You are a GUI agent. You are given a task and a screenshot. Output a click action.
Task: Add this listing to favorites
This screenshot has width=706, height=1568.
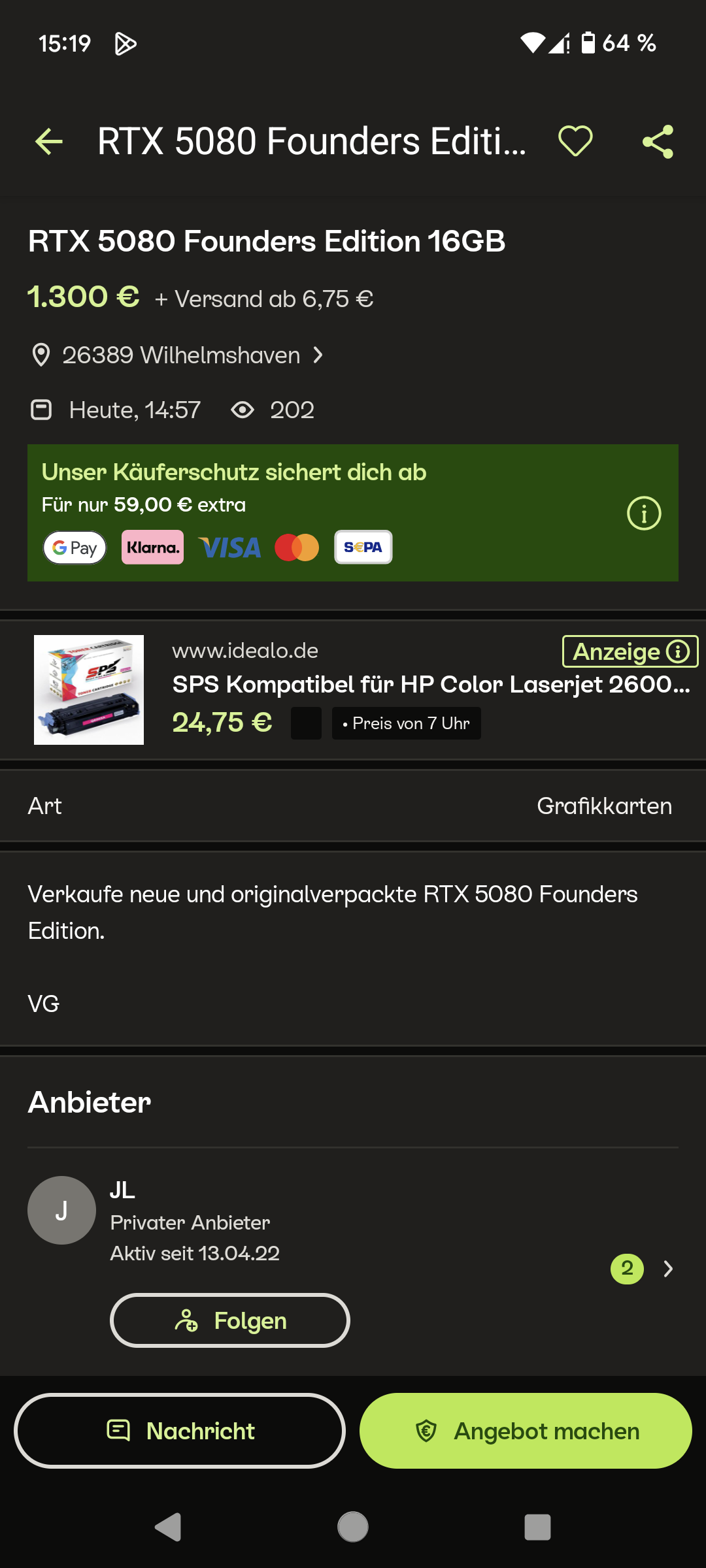pyautogui.click(x=575, y=142)
